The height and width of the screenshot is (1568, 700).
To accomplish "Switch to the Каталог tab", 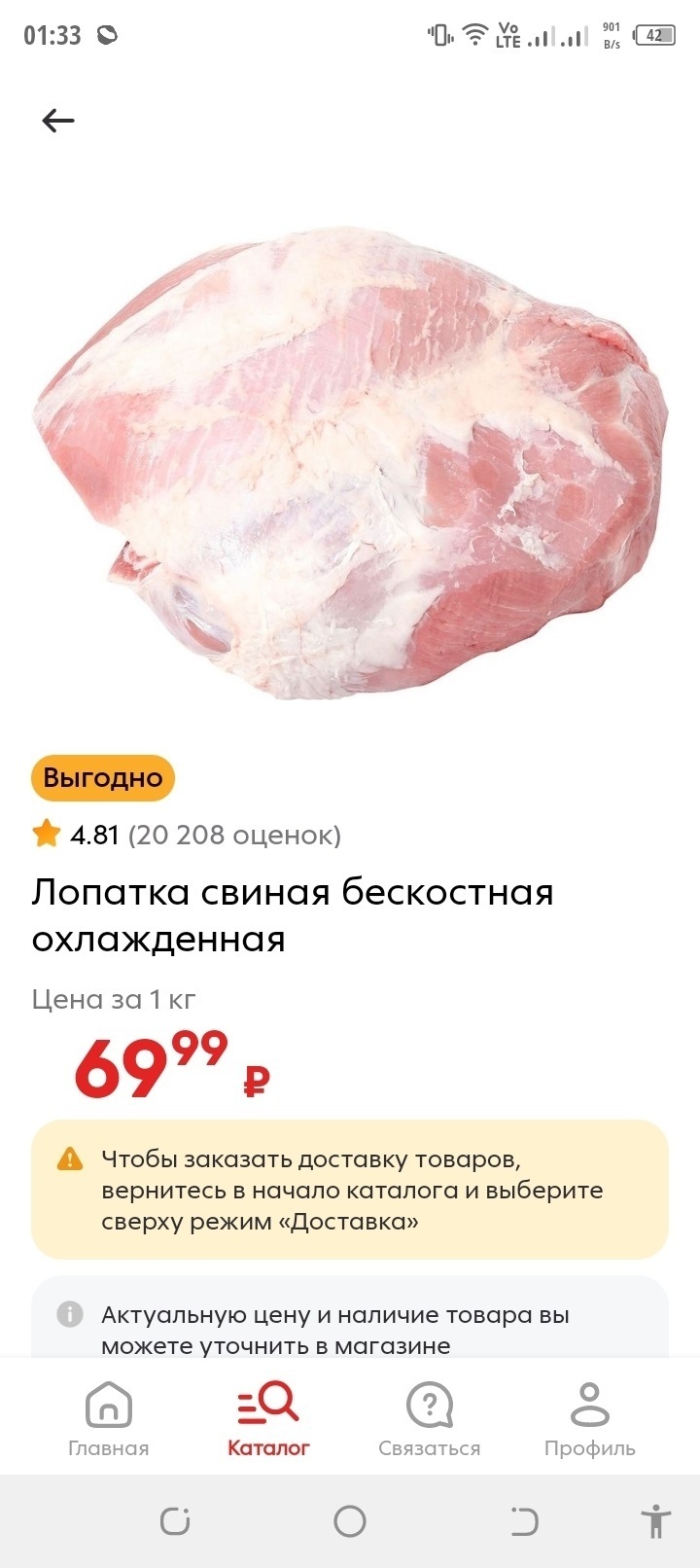I will coord(268,1418).
